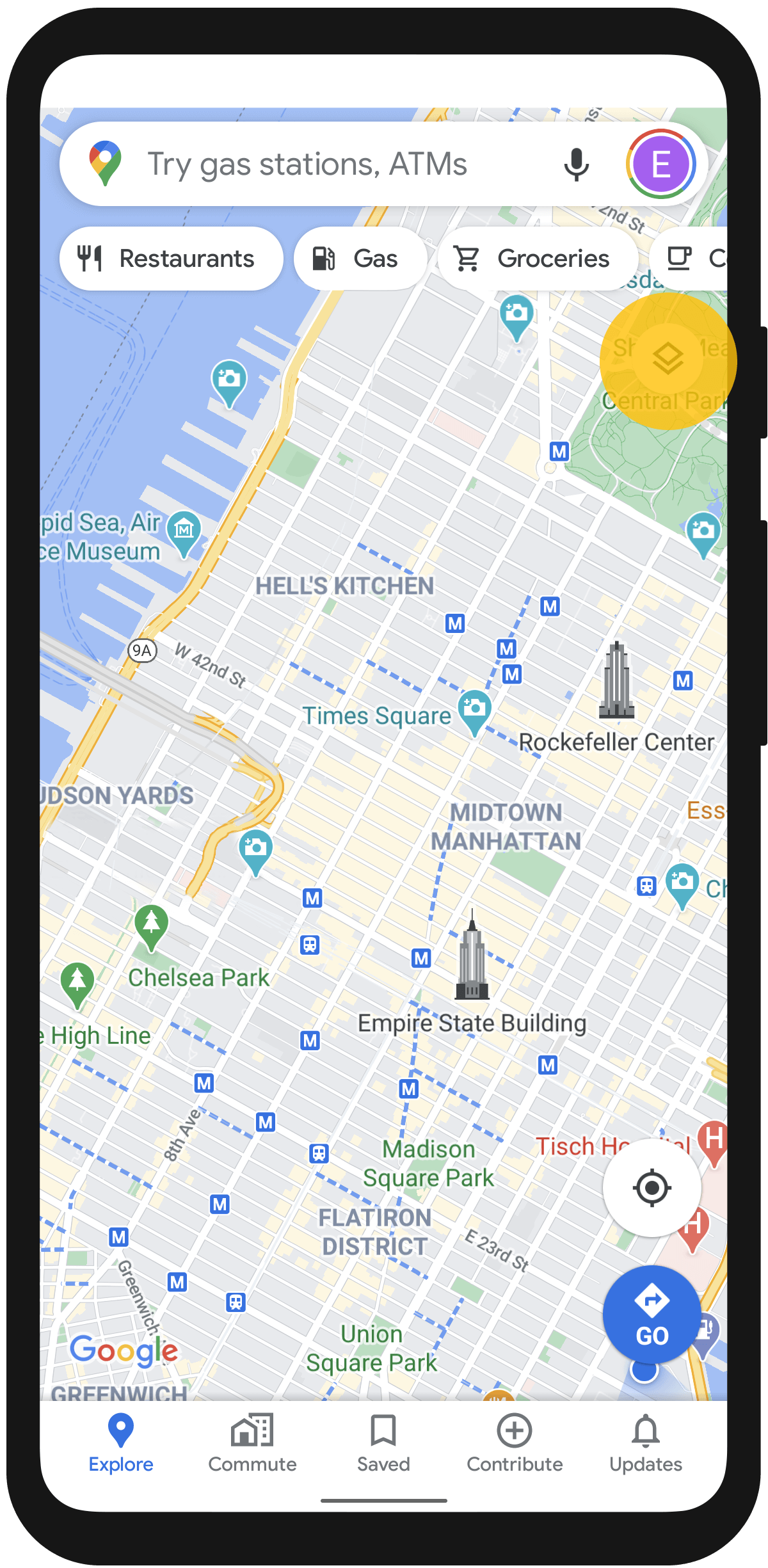Open your account avatar menu

point(660,163)
